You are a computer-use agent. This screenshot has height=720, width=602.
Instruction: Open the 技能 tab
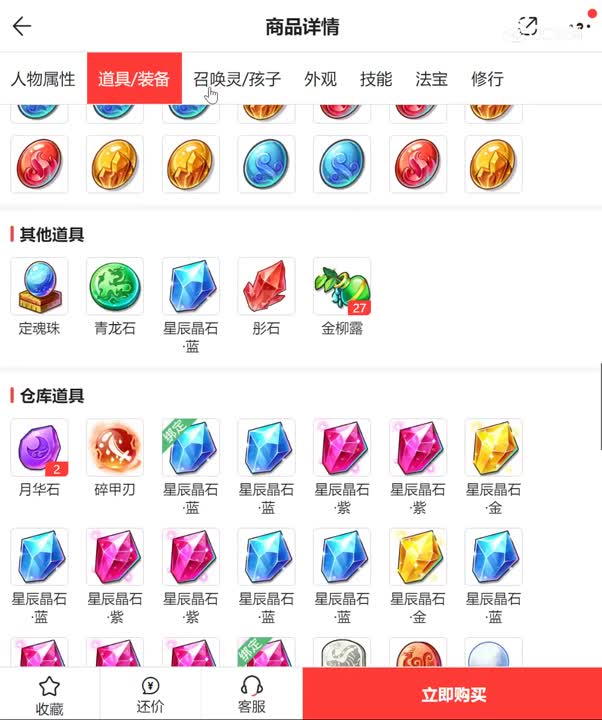pos(376,79)
